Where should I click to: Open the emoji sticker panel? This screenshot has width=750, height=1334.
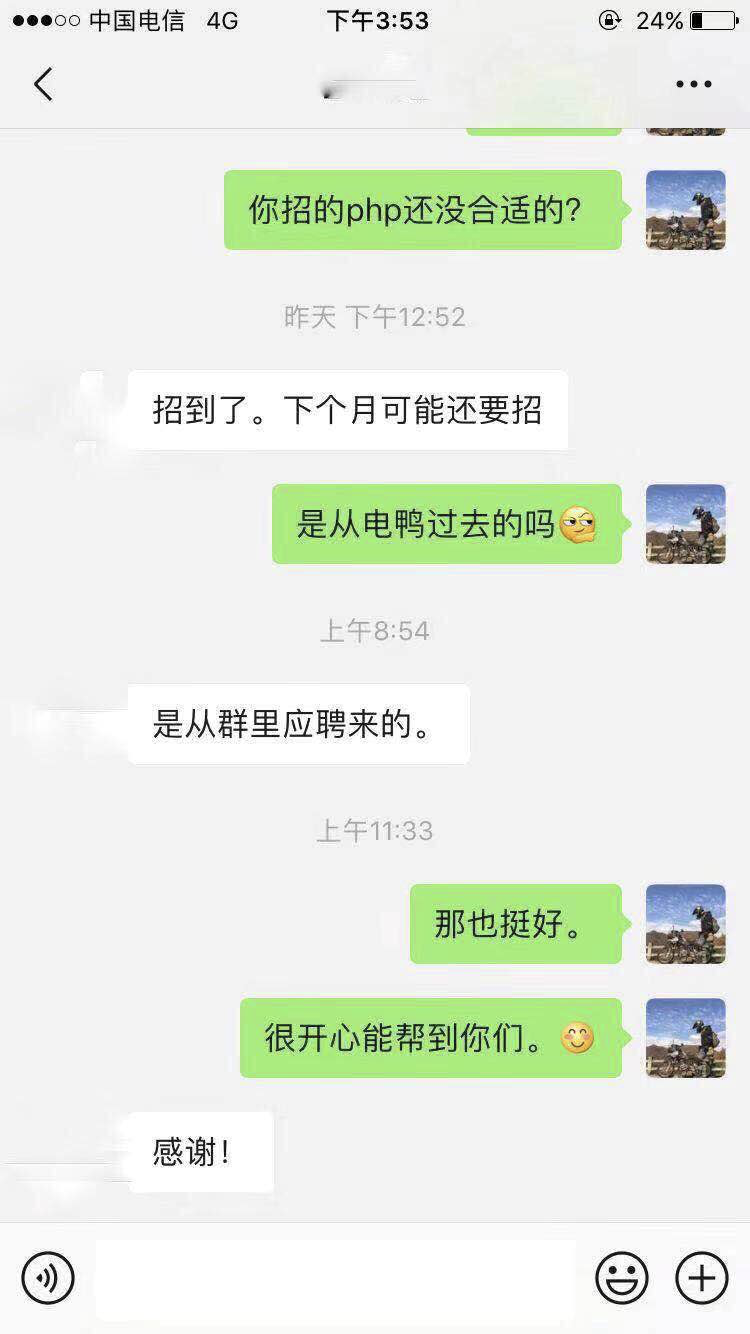click(x=622, y=1278)
